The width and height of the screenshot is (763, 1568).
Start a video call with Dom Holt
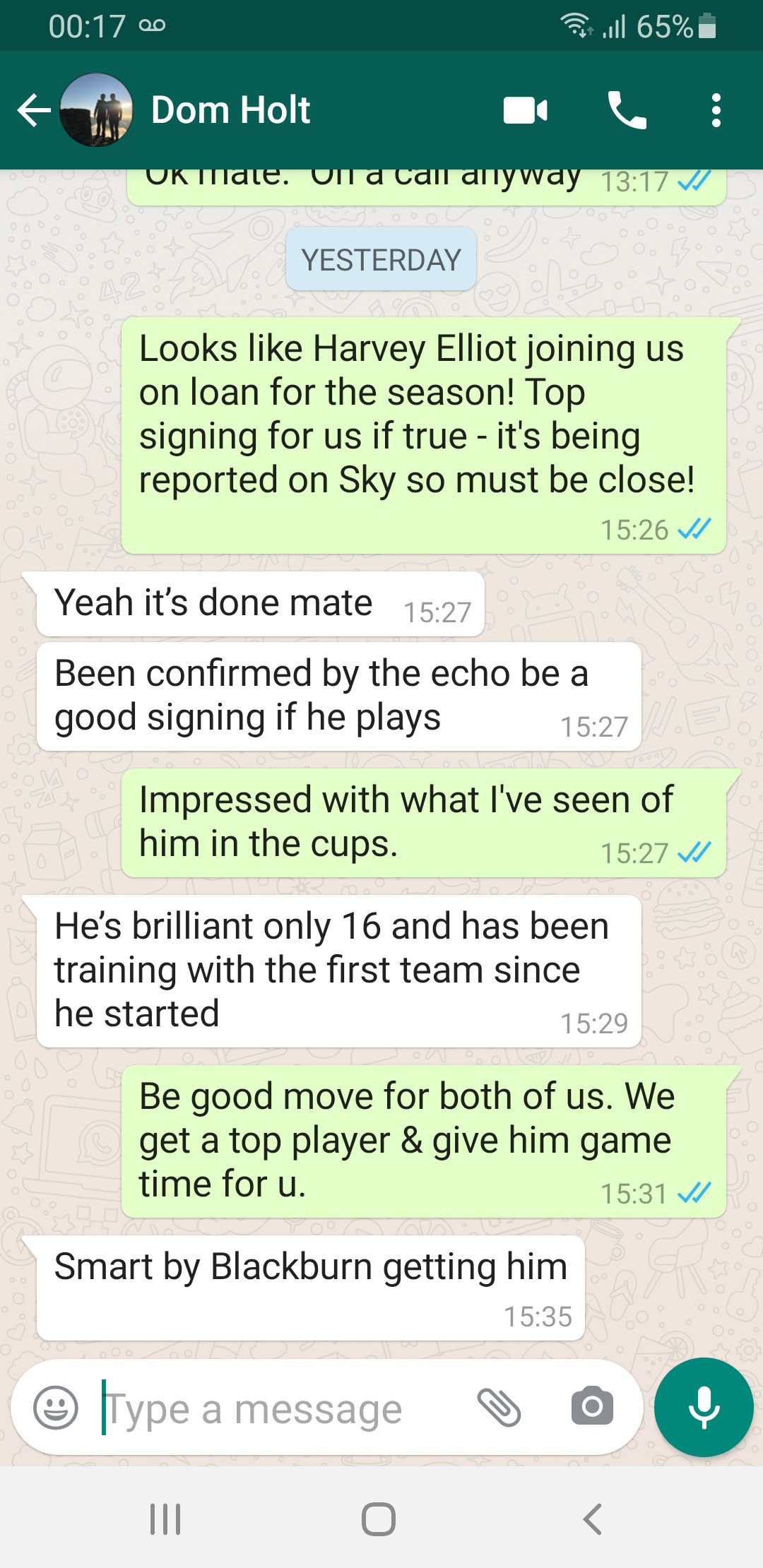tap(525, 111)
